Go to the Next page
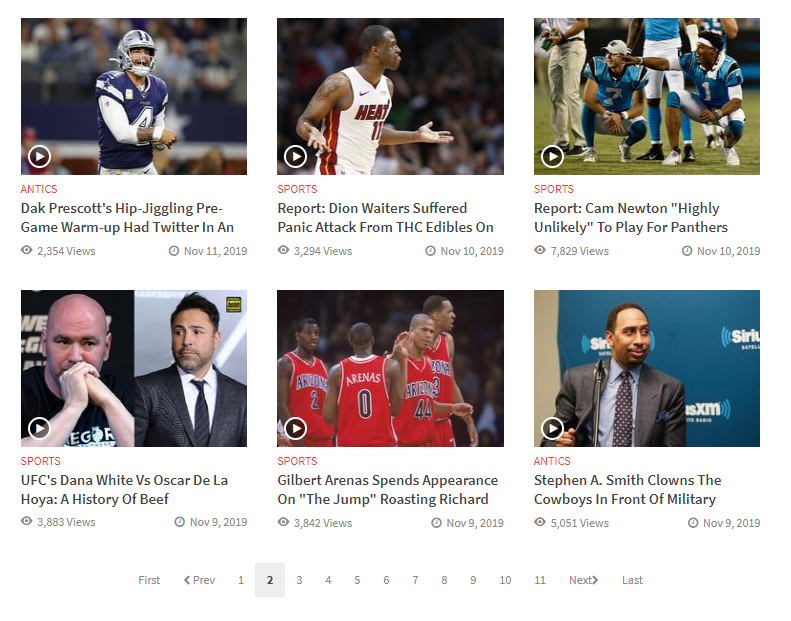This screenshot has height=621, width=791. 583,580
